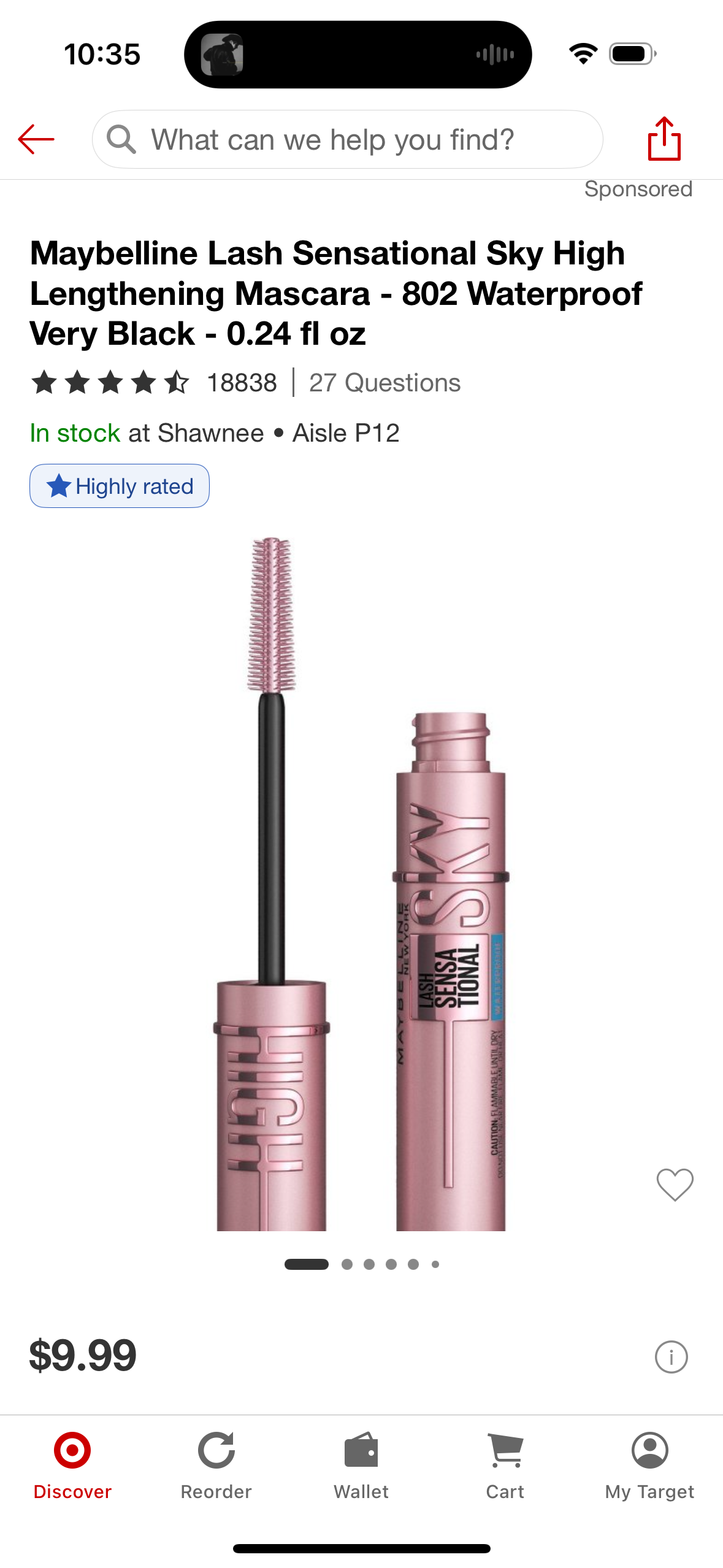The width and height of the screenshot is (723, 1568).
Task: Add mascara to favorites with heart
Action: pyautogui.click(x=675, y=1184)
